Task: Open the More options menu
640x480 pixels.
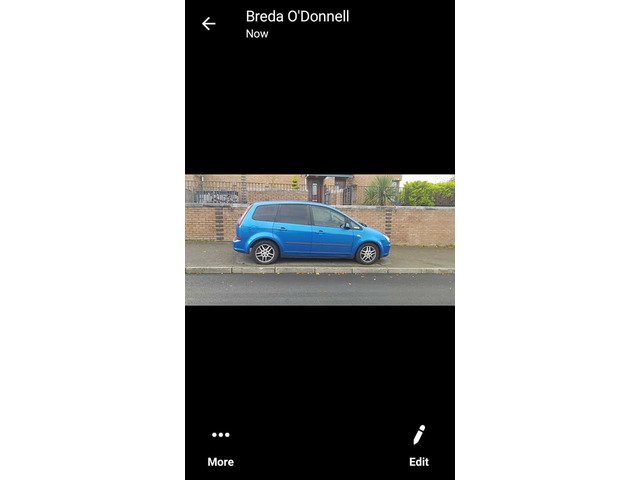Action: (220, 445)
